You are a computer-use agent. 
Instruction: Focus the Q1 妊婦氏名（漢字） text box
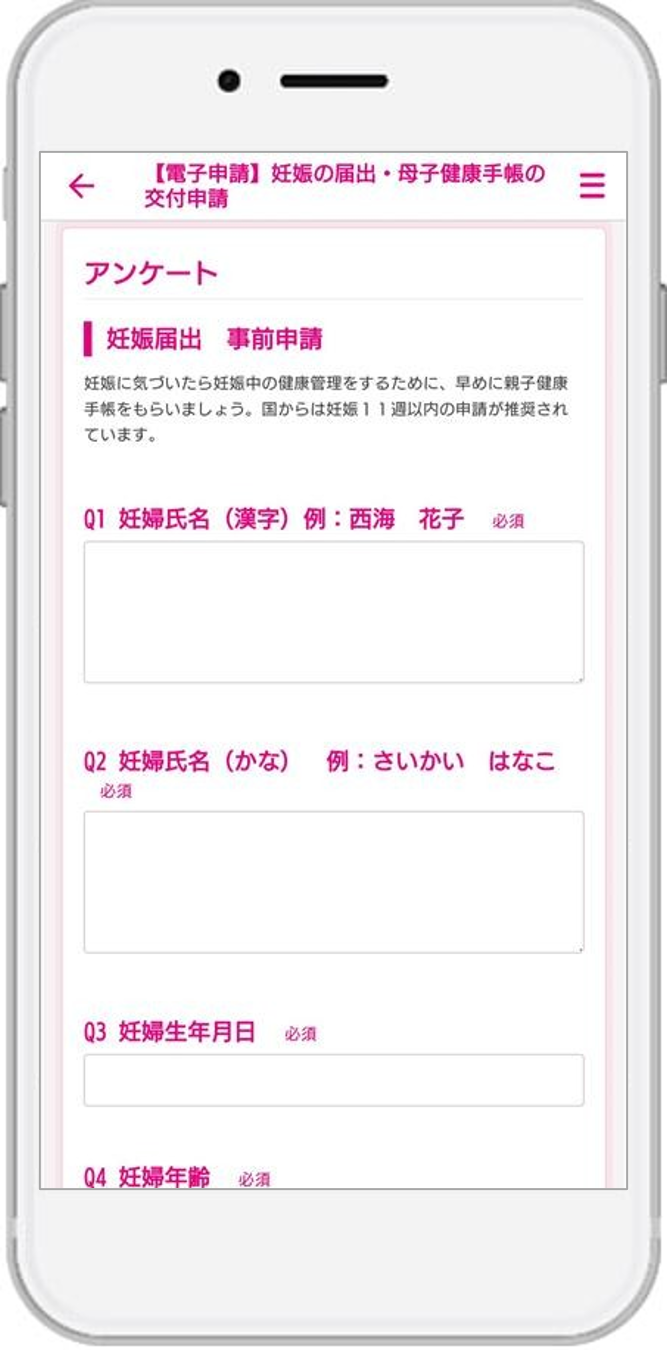(333, 612)
